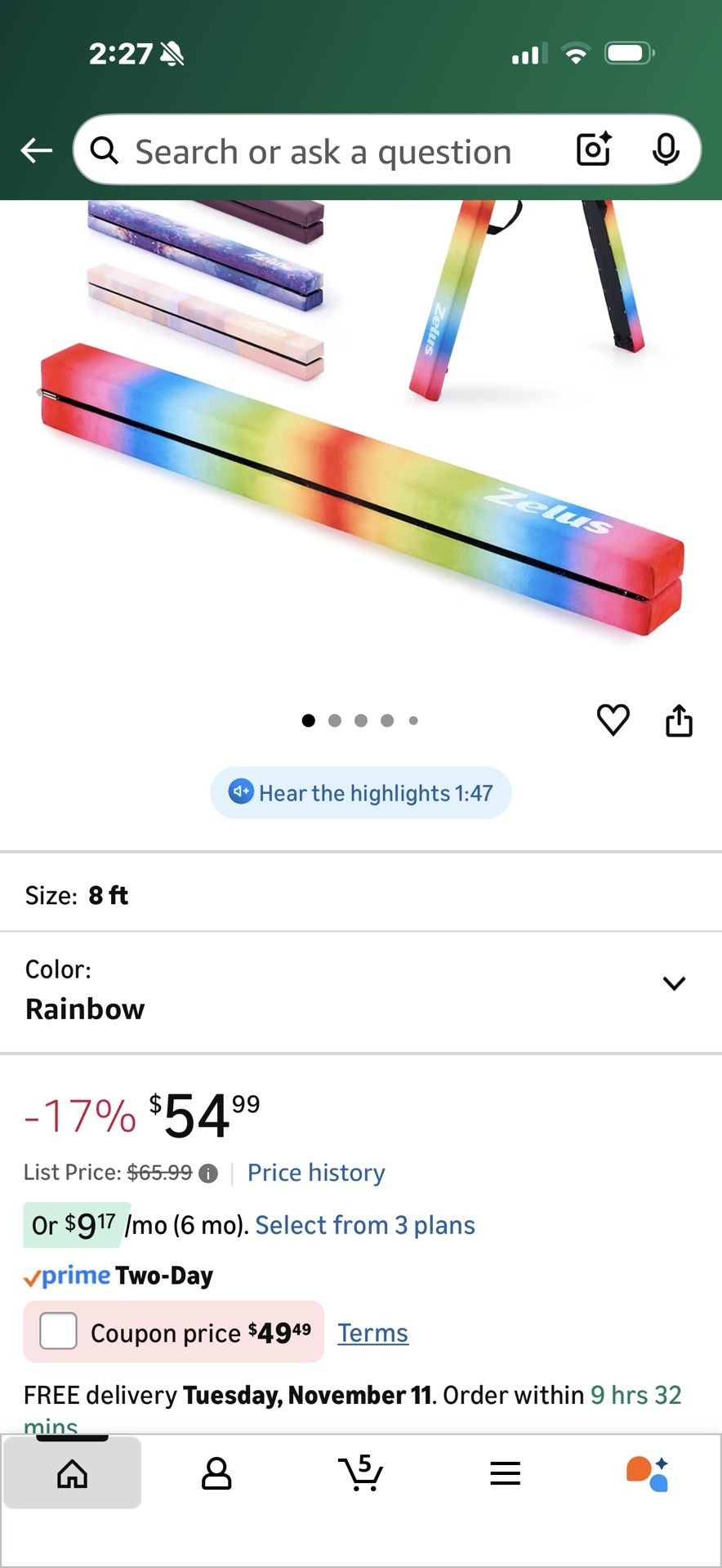The image size is (722, 1568).
Task: Open the cart with 5 items
Action: click(x=360, y=1473)
